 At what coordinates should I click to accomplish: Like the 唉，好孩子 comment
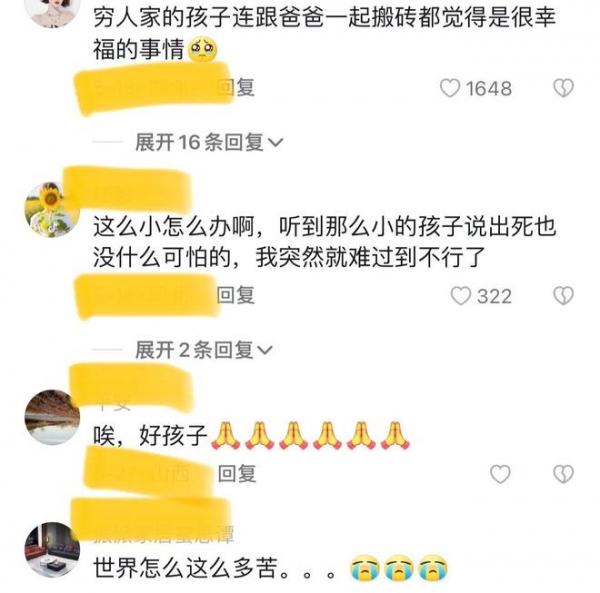[x=500, y=473]
